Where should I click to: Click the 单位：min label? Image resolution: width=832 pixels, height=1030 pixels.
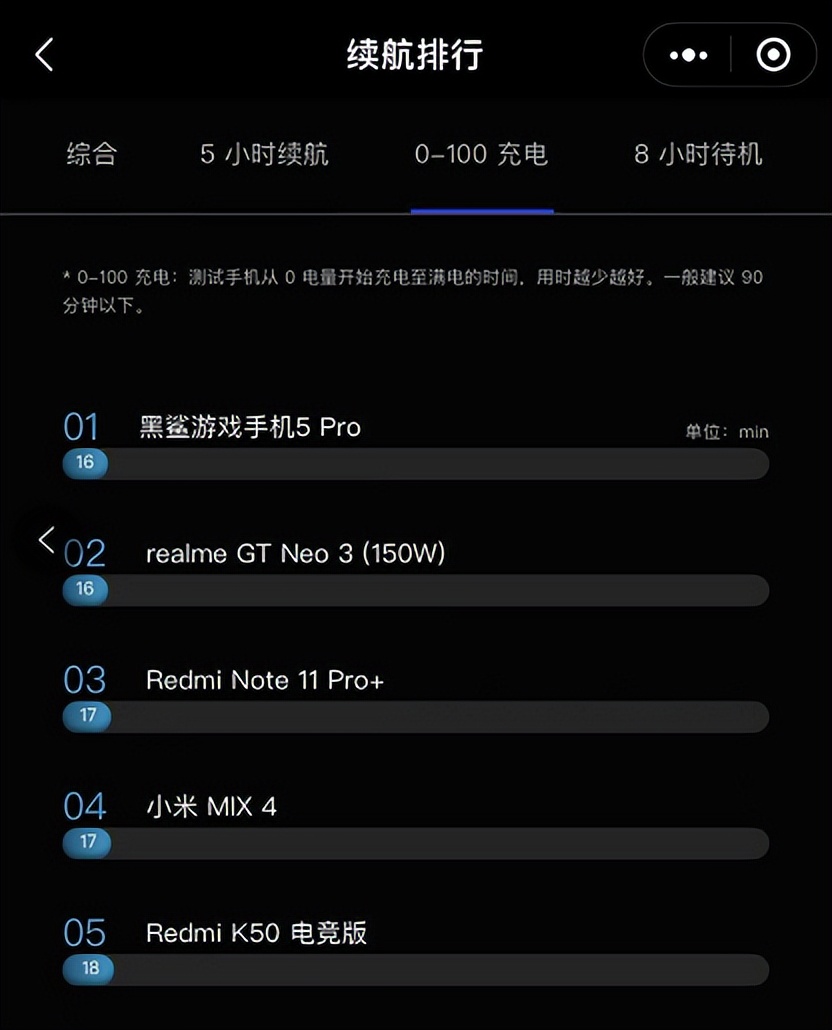tap(729, 431)
